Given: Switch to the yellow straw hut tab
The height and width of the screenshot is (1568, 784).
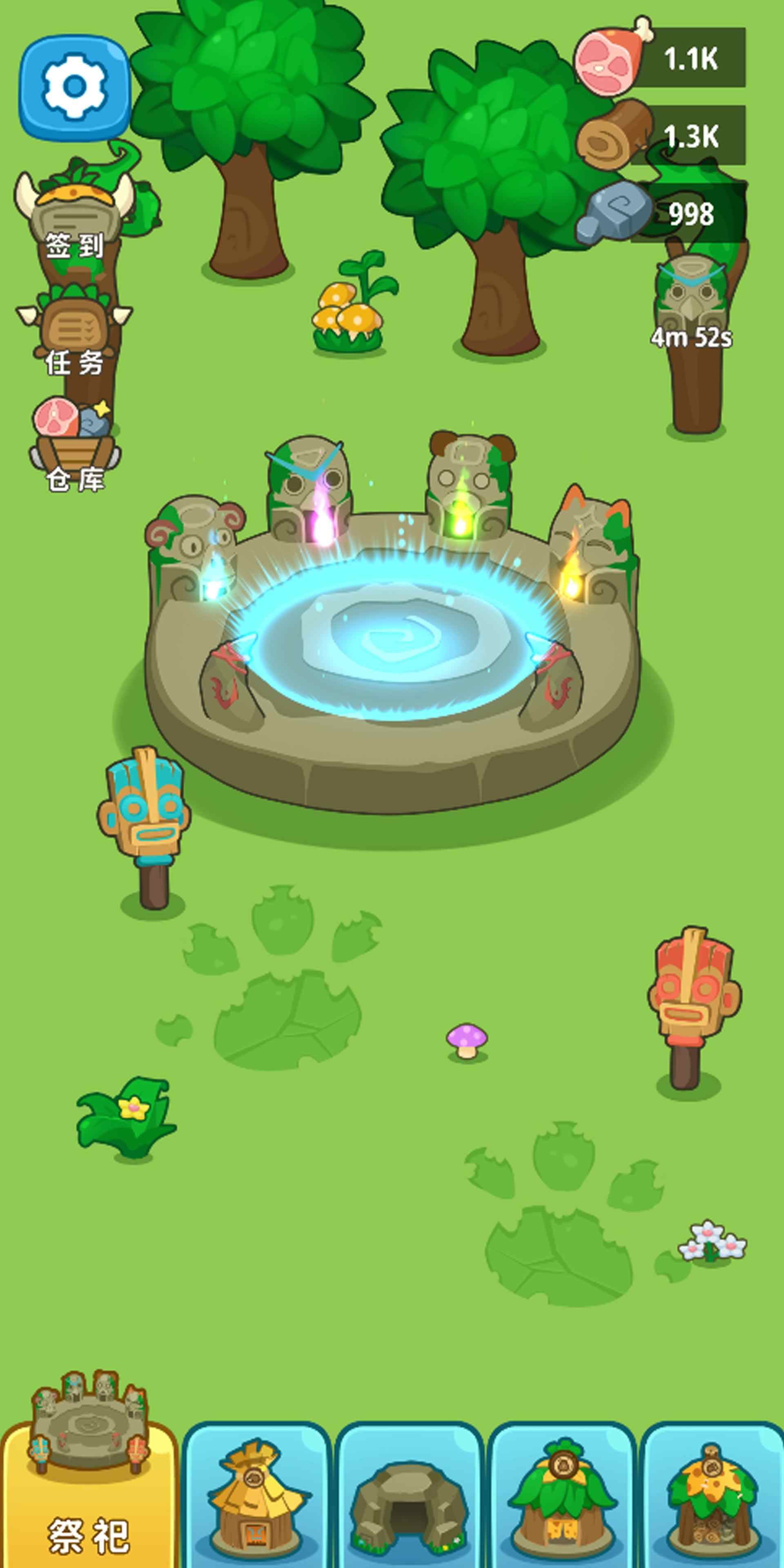Looking at the screenshot, I should (256, 1497).
